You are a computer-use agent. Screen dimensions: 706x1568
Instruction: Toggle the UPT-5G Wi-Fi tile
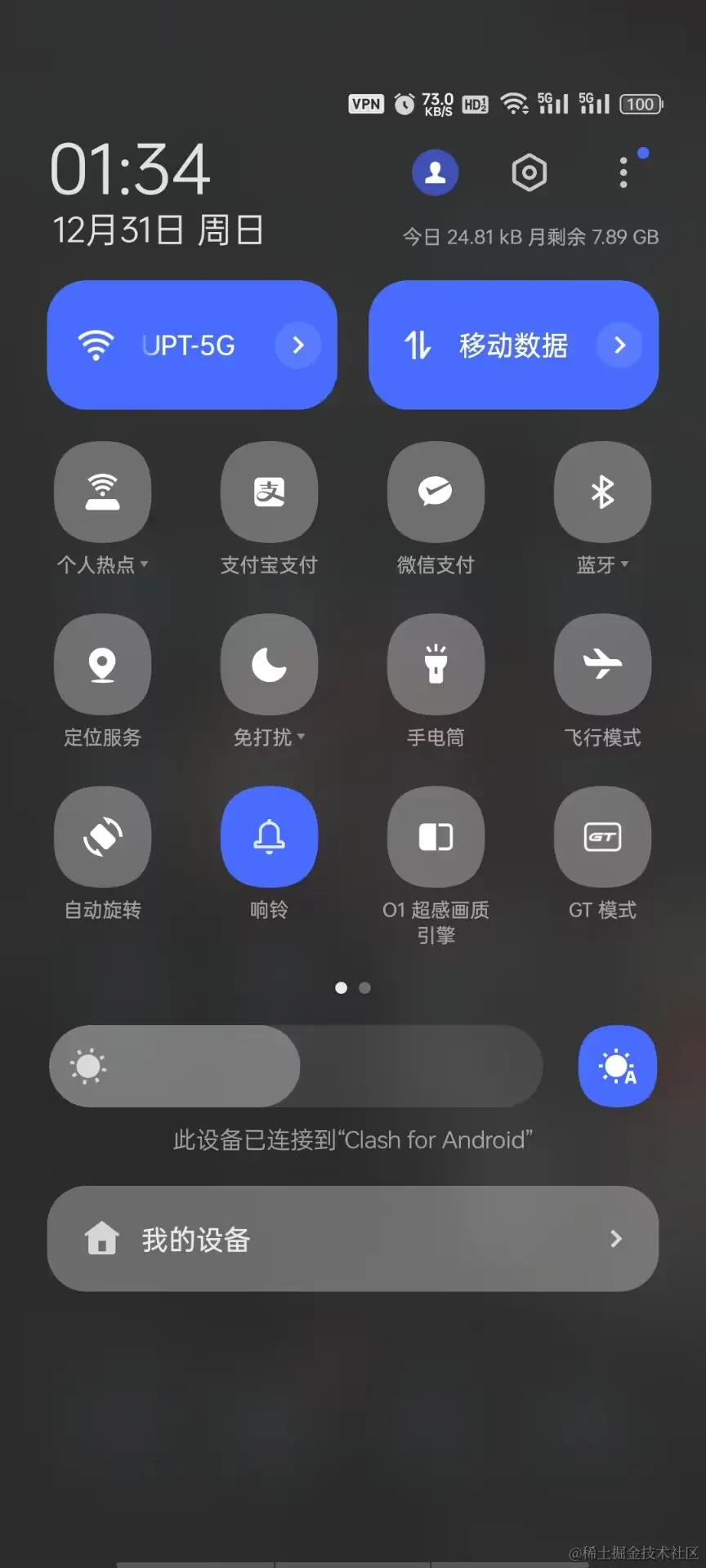(163, 345)
